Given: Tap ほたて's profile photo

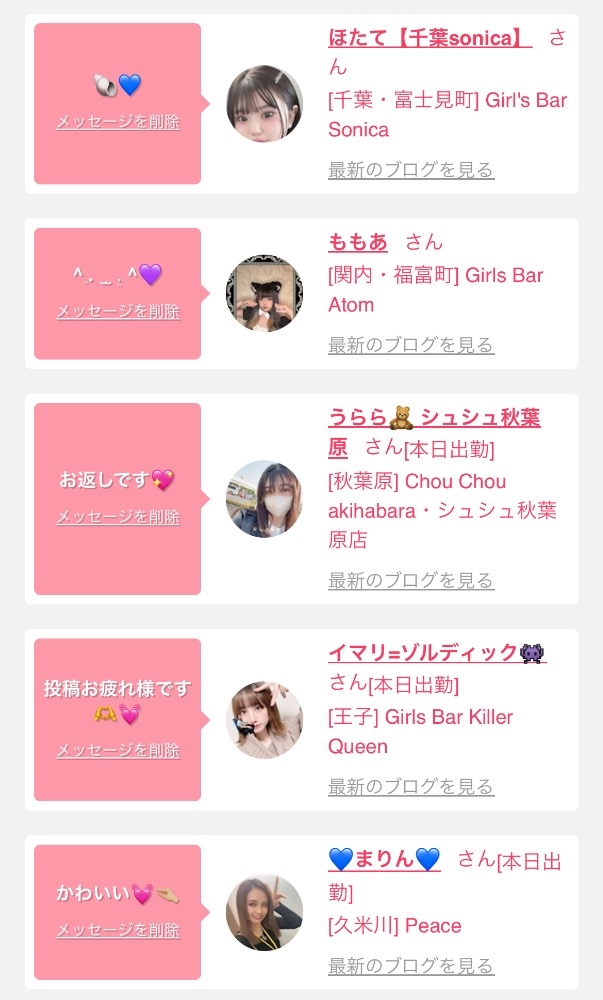Looking at the screenshot, I should 264,104.
